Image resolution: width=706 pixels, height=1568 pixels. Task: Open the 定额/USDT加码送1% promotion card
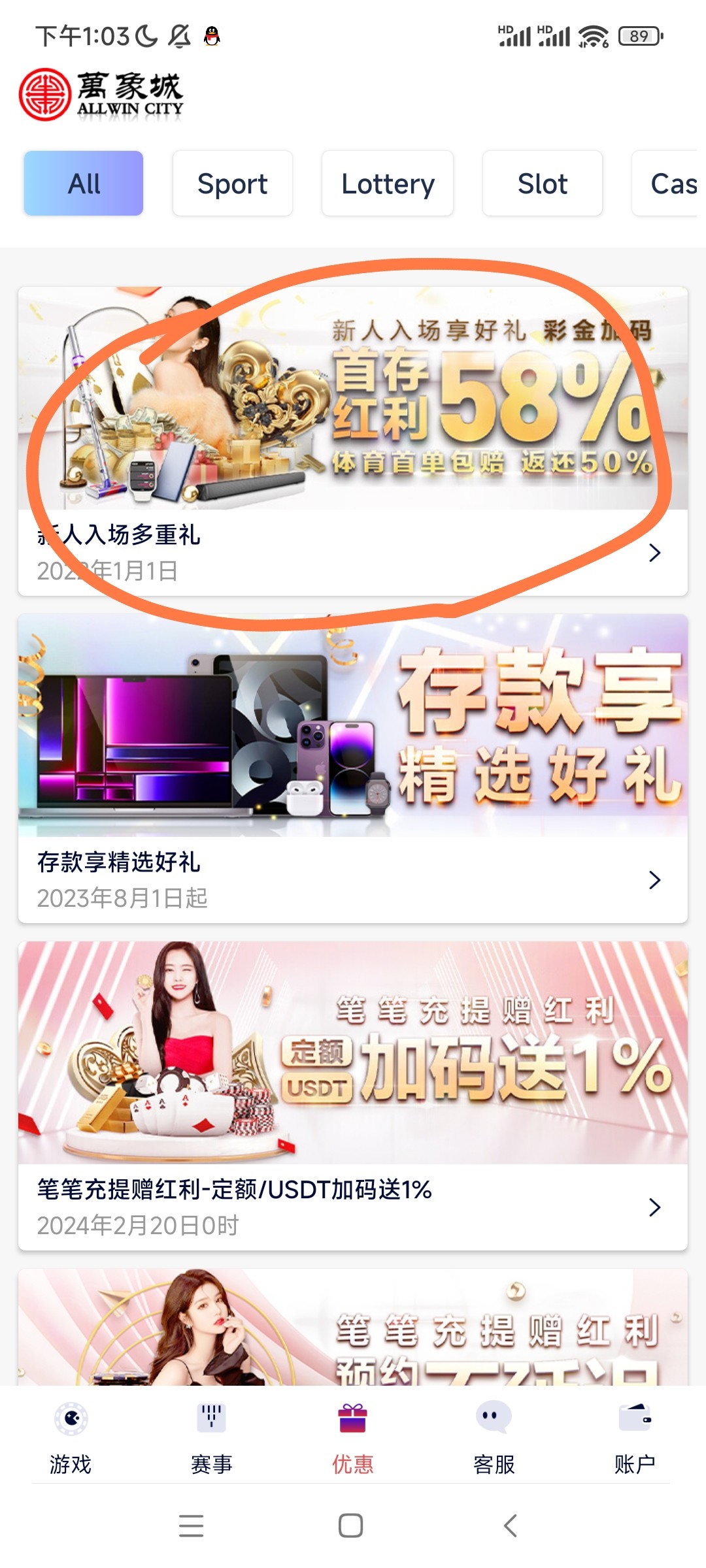[x=353, y=1096]
